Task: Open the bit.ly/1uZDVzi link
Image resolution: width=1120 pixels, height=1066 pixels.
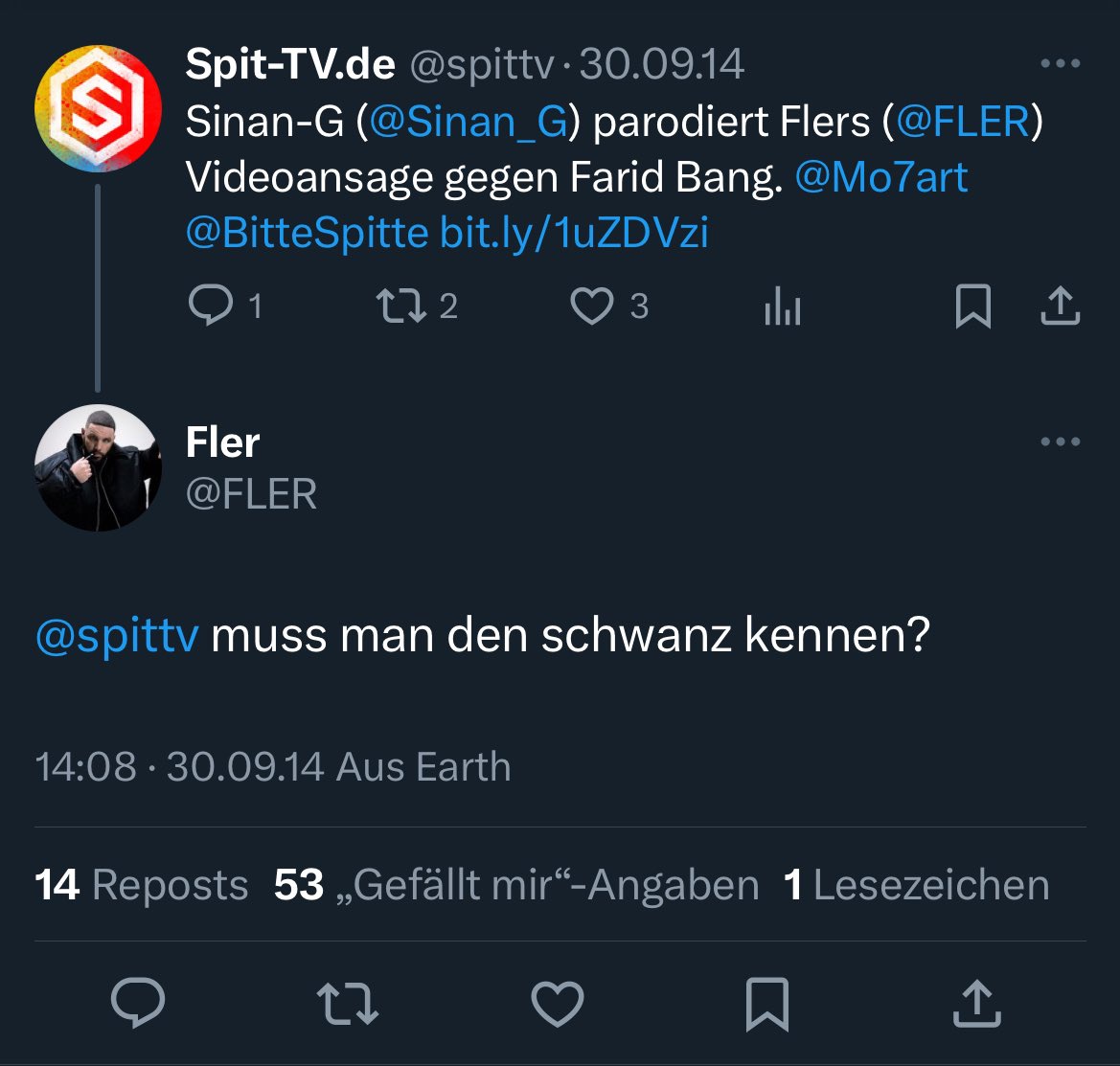Action: click(573, 234)
